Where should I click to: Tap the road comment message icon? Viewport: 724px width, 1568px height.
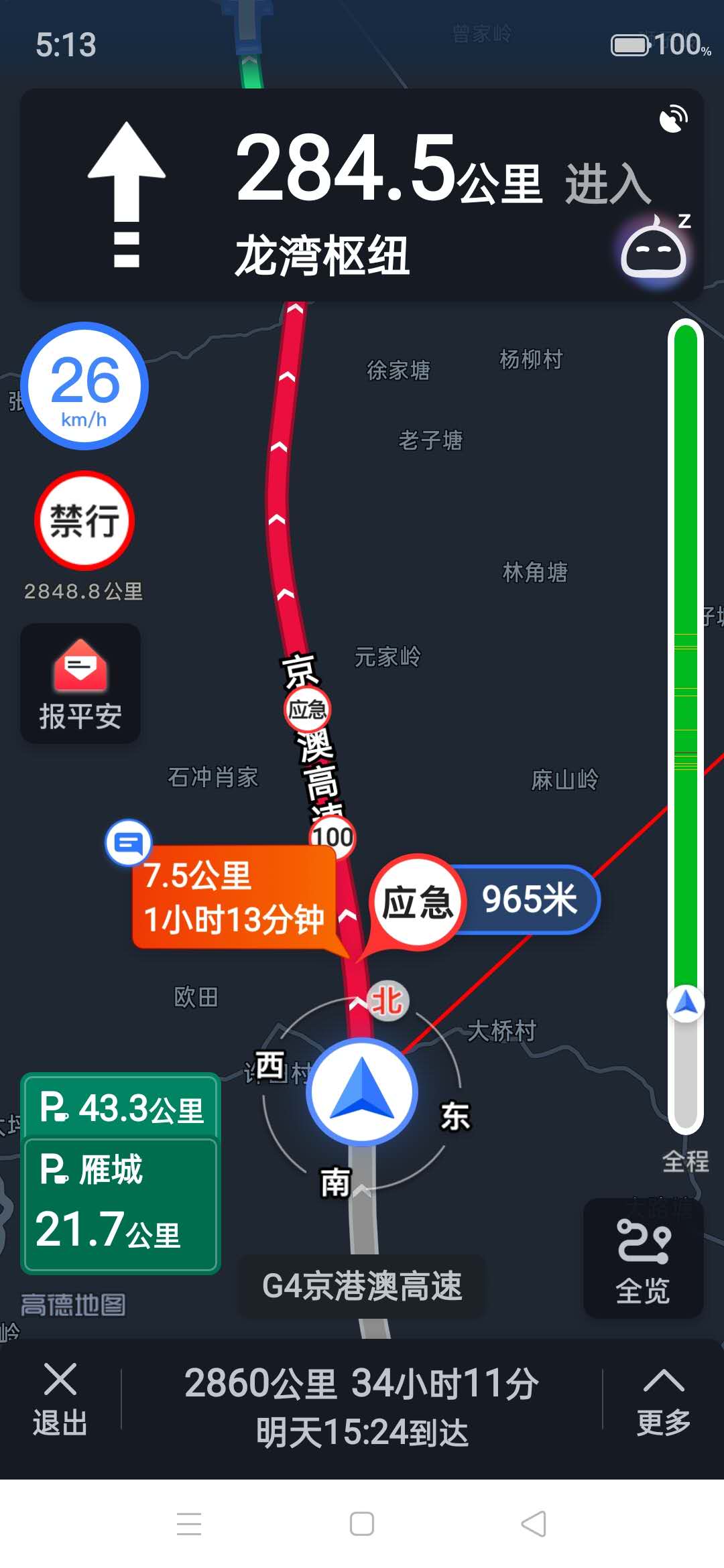pos(129,842)
